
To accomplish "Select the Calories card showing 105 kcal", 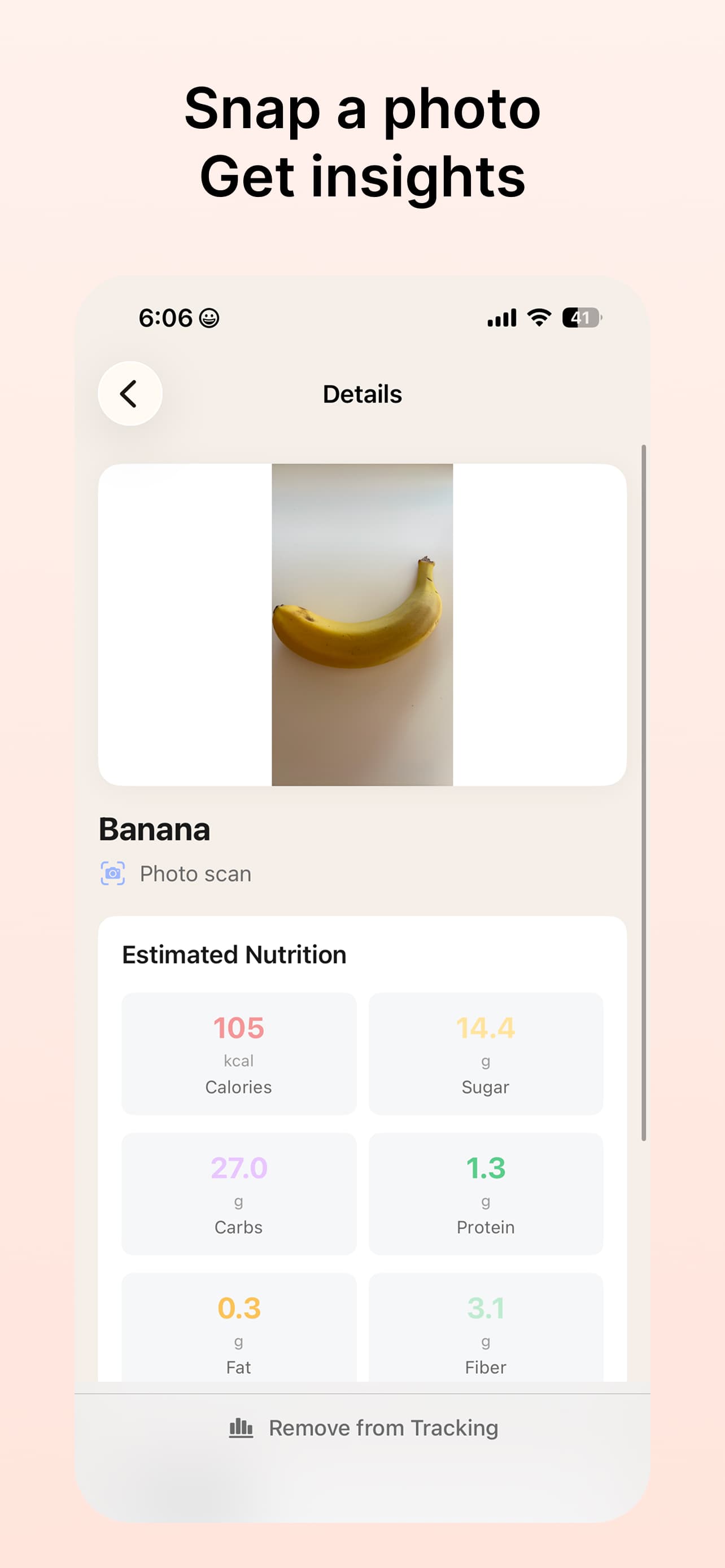I will click(x=239, y=1053).
